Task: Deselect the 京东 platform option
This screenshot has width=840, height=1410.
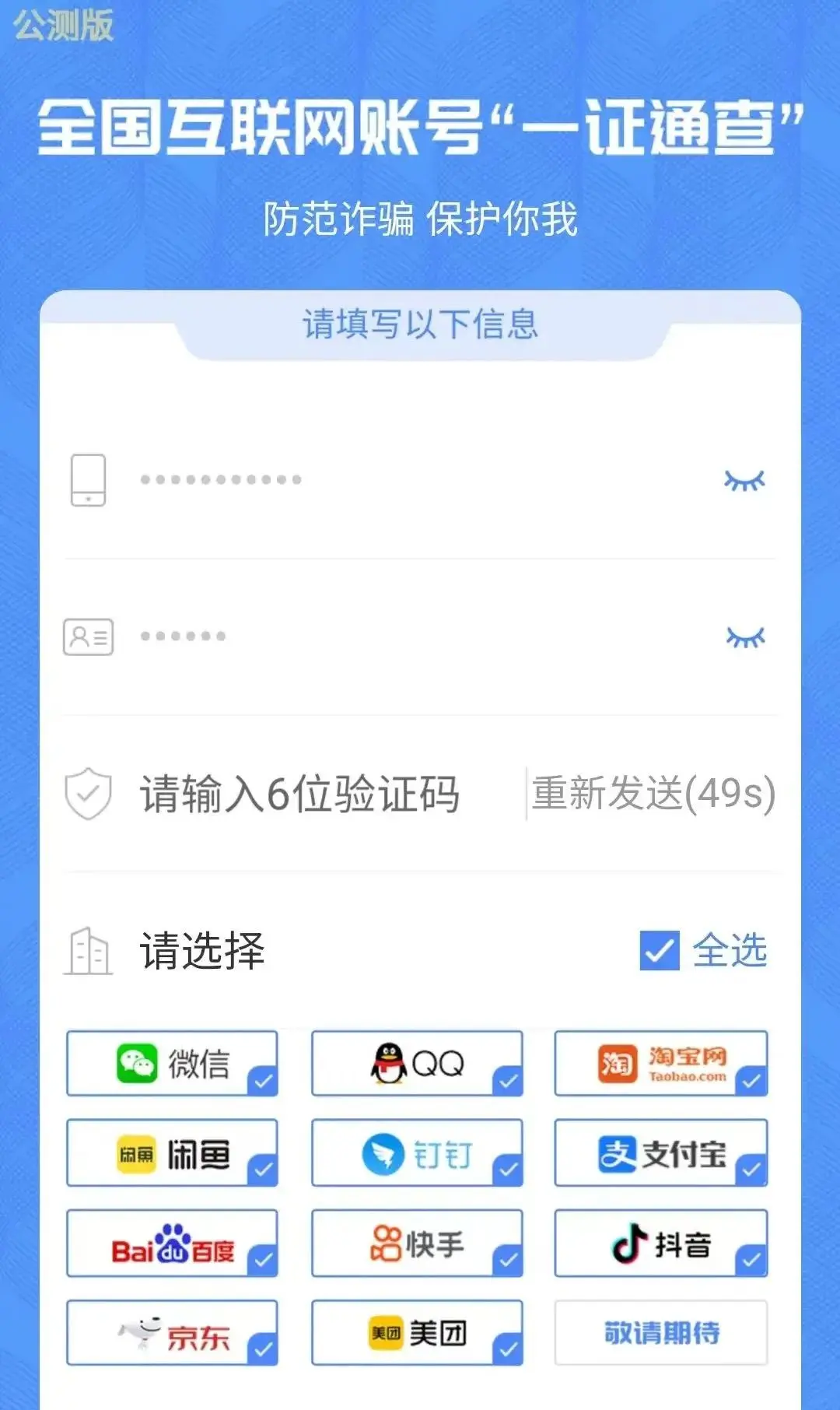Action: [172, 1333]
